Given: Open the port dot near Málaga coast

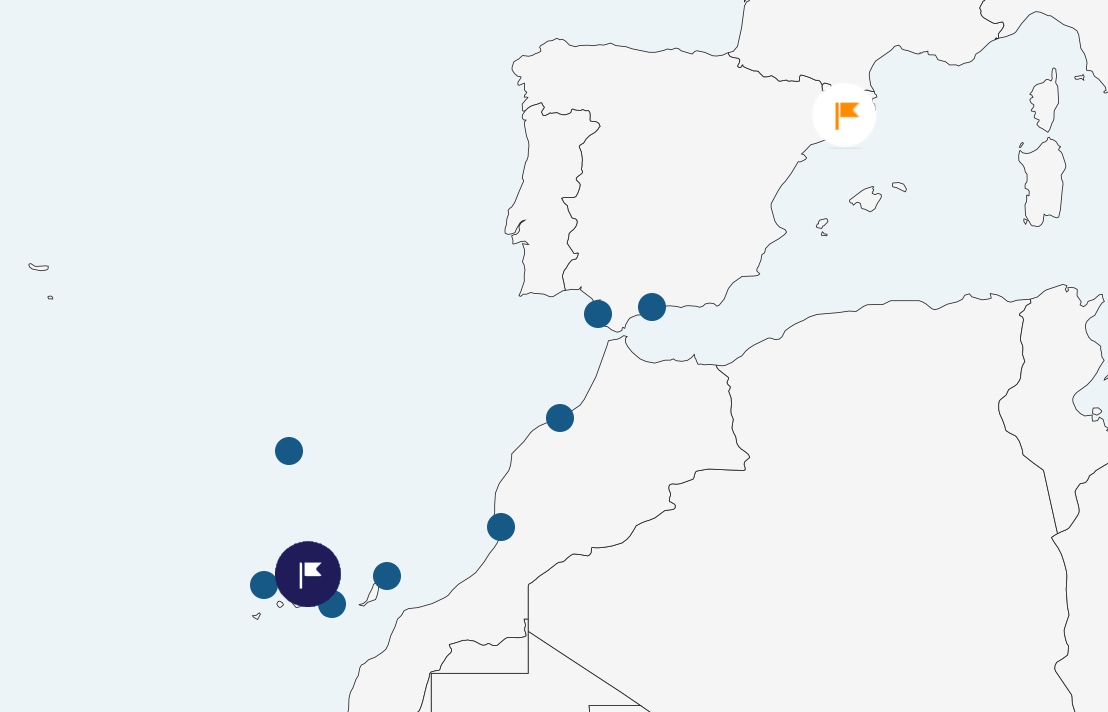Looking at the screenshot, I should pyautogui.click(x=652, y=307).
